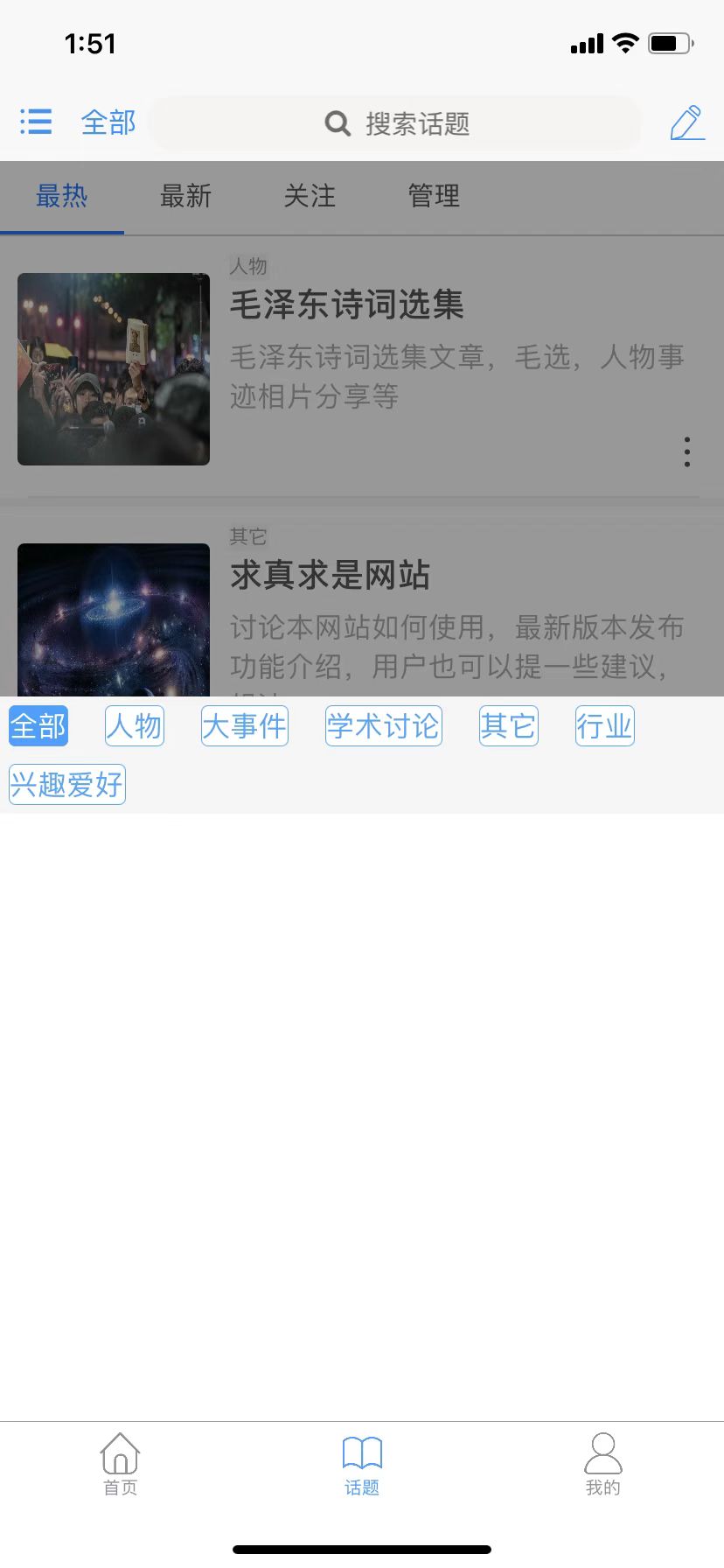724x1568 pixels.
Task: Filter topics by 大事件
Action: [x=245, y=726]
